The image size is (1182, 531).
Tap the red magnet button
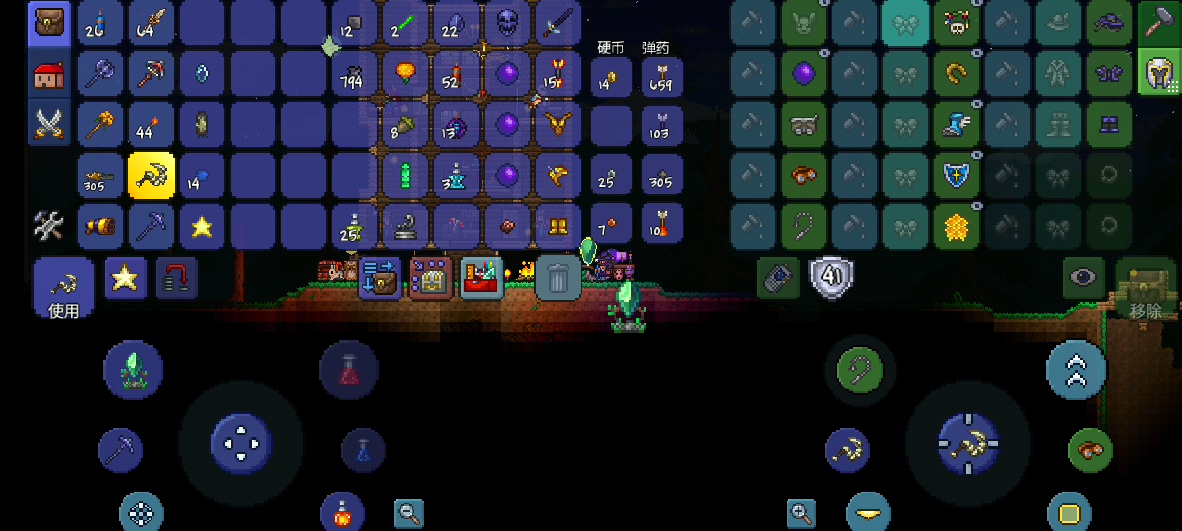(176, 278)
